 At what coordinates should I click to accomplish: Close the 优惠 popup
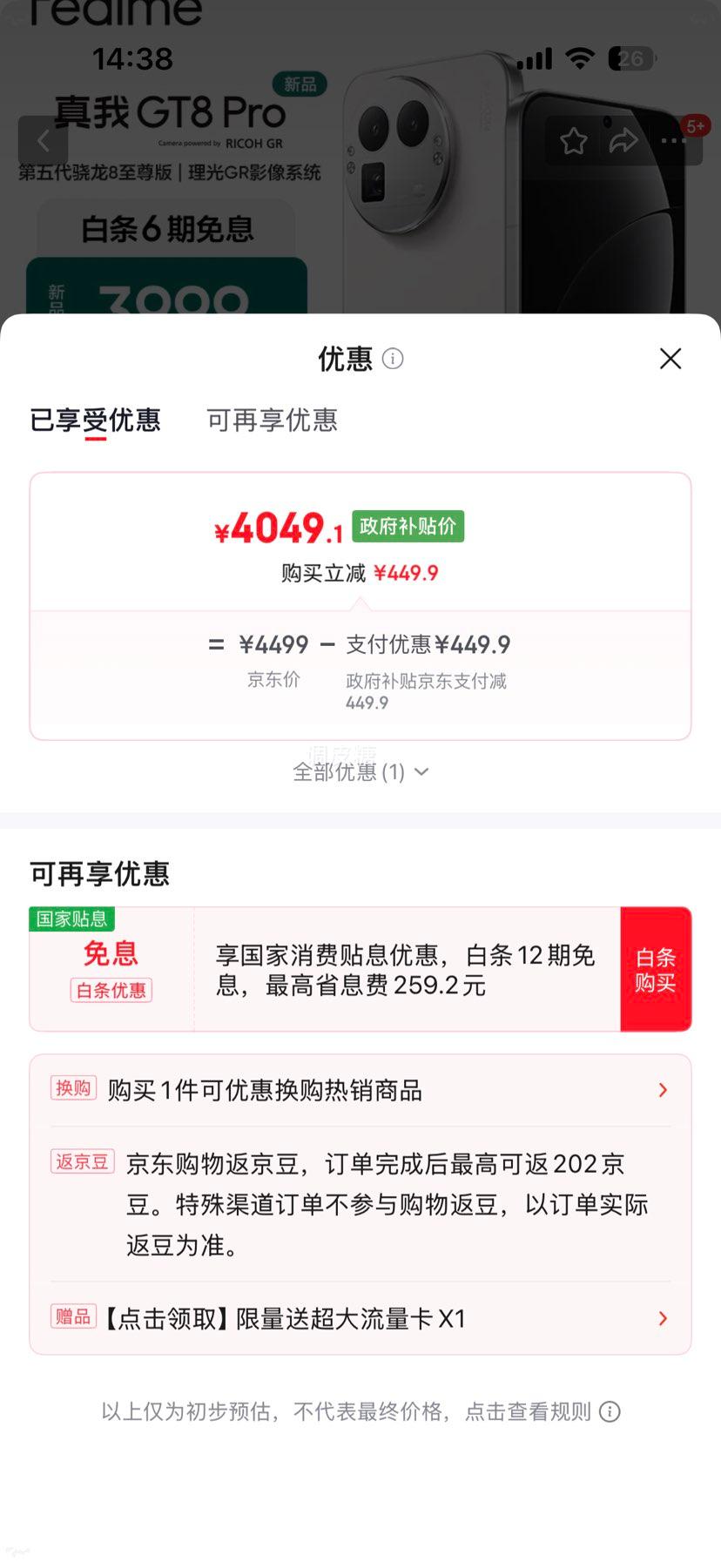pos(670,359)
